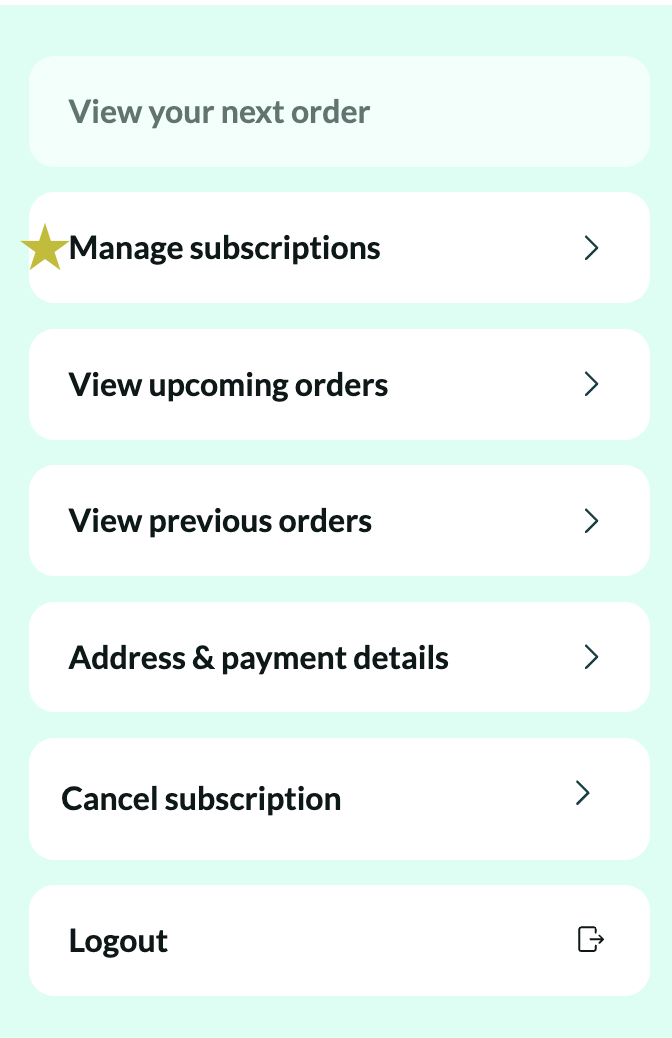Log out of the account
Screen dimensions: 672x1038
pyautogui.click(x=339, y=940)
